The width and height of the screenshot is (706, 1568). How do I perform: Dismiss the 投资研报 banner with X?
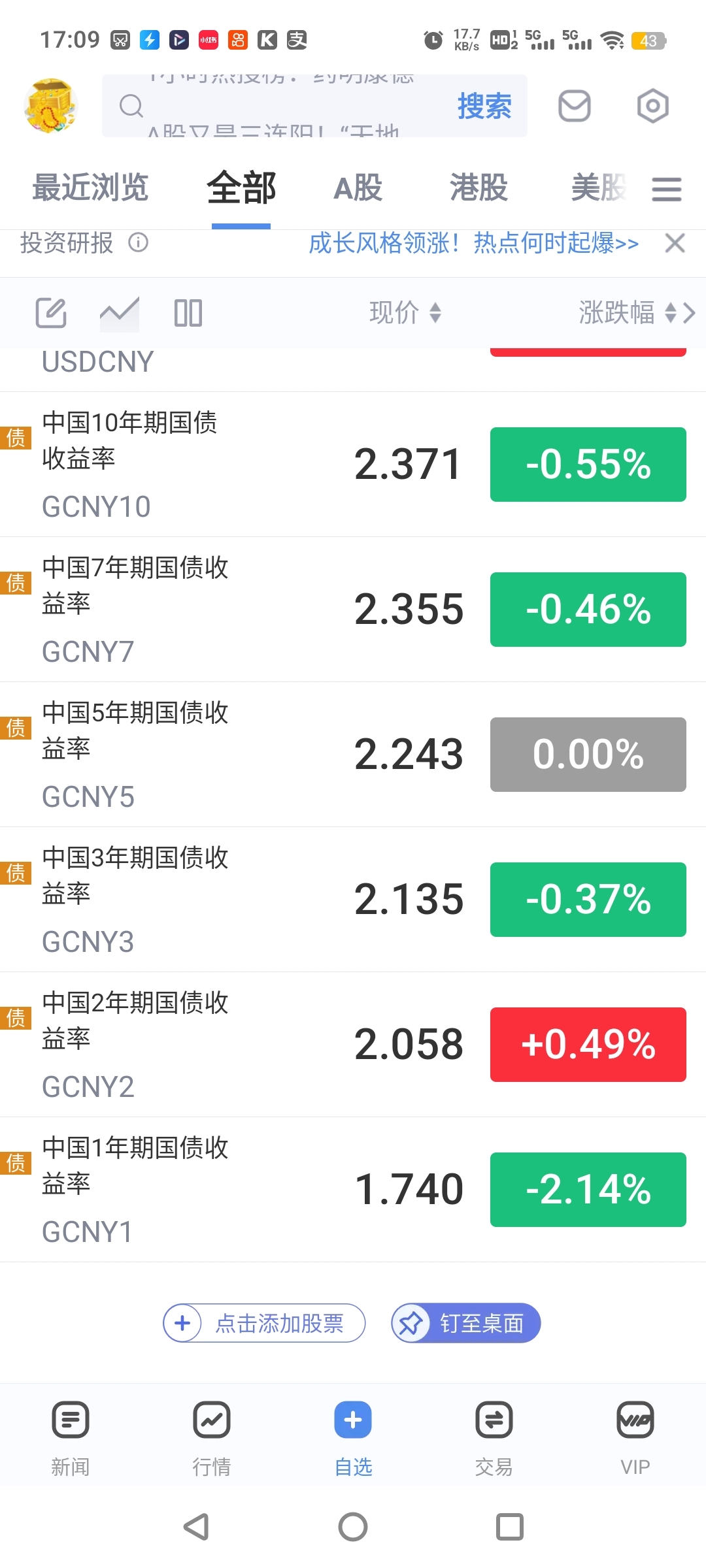pos(675,243)
